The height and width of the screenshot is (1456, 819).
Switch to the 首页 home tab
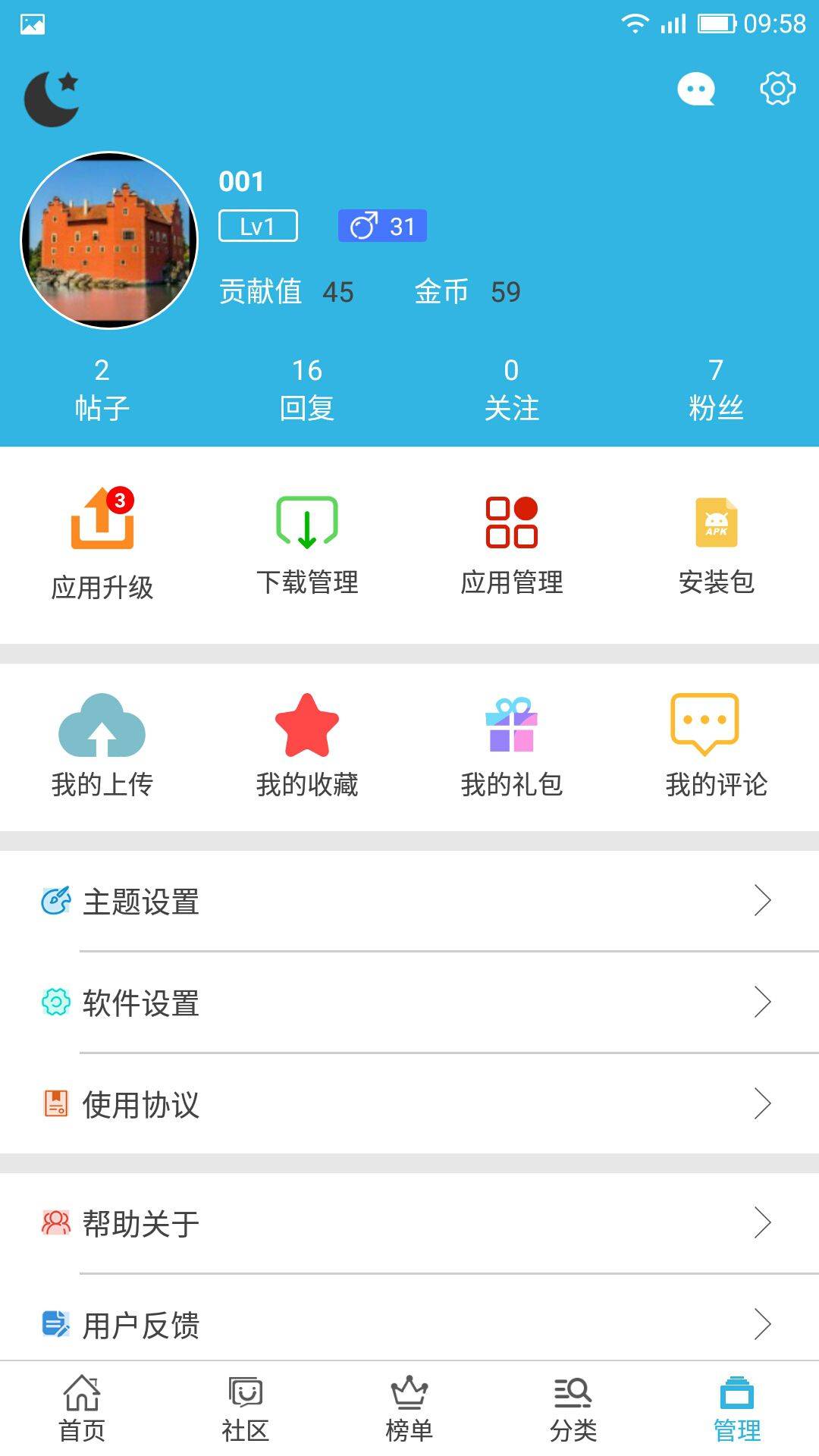[82, 1409]
